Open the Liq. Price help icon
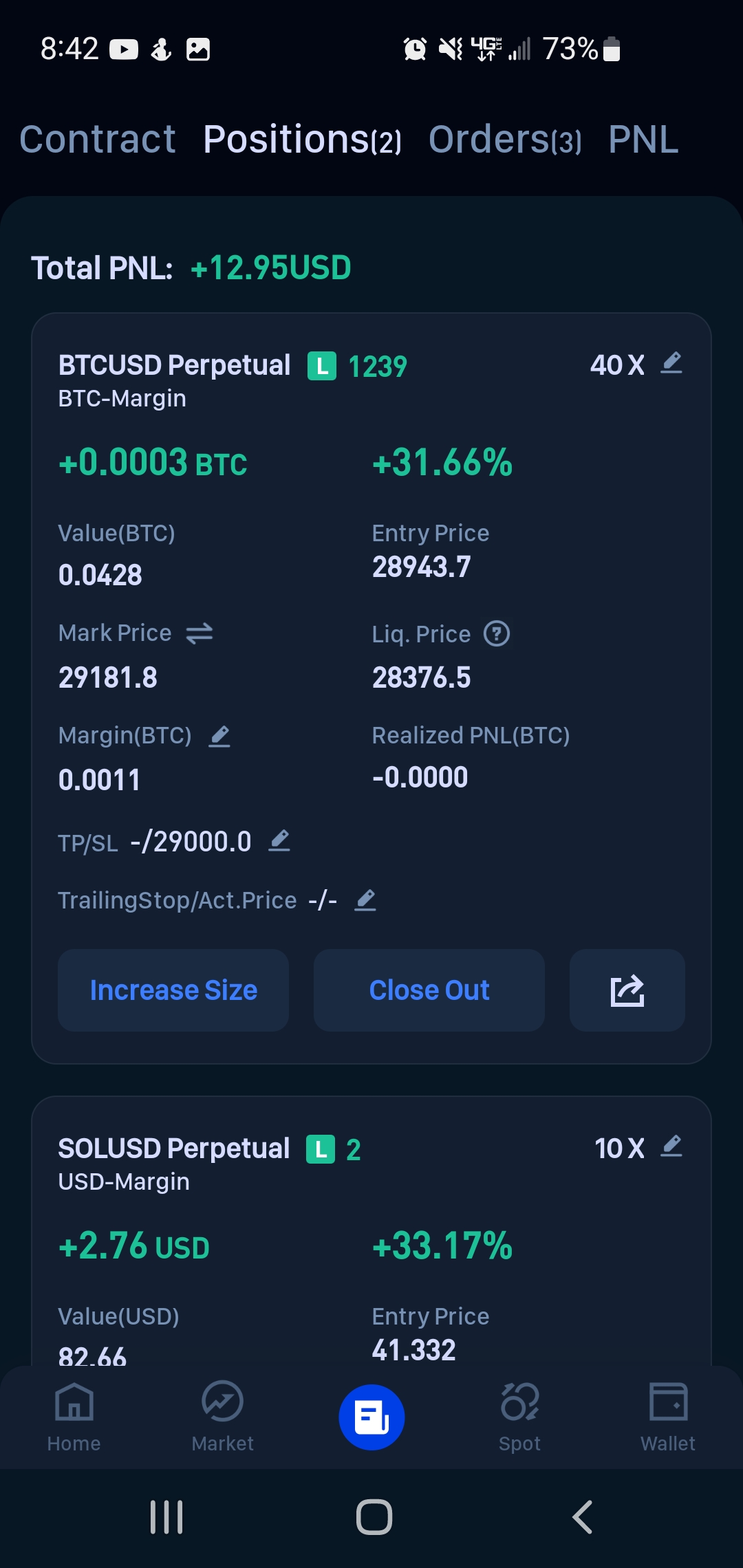 [497, 633]
